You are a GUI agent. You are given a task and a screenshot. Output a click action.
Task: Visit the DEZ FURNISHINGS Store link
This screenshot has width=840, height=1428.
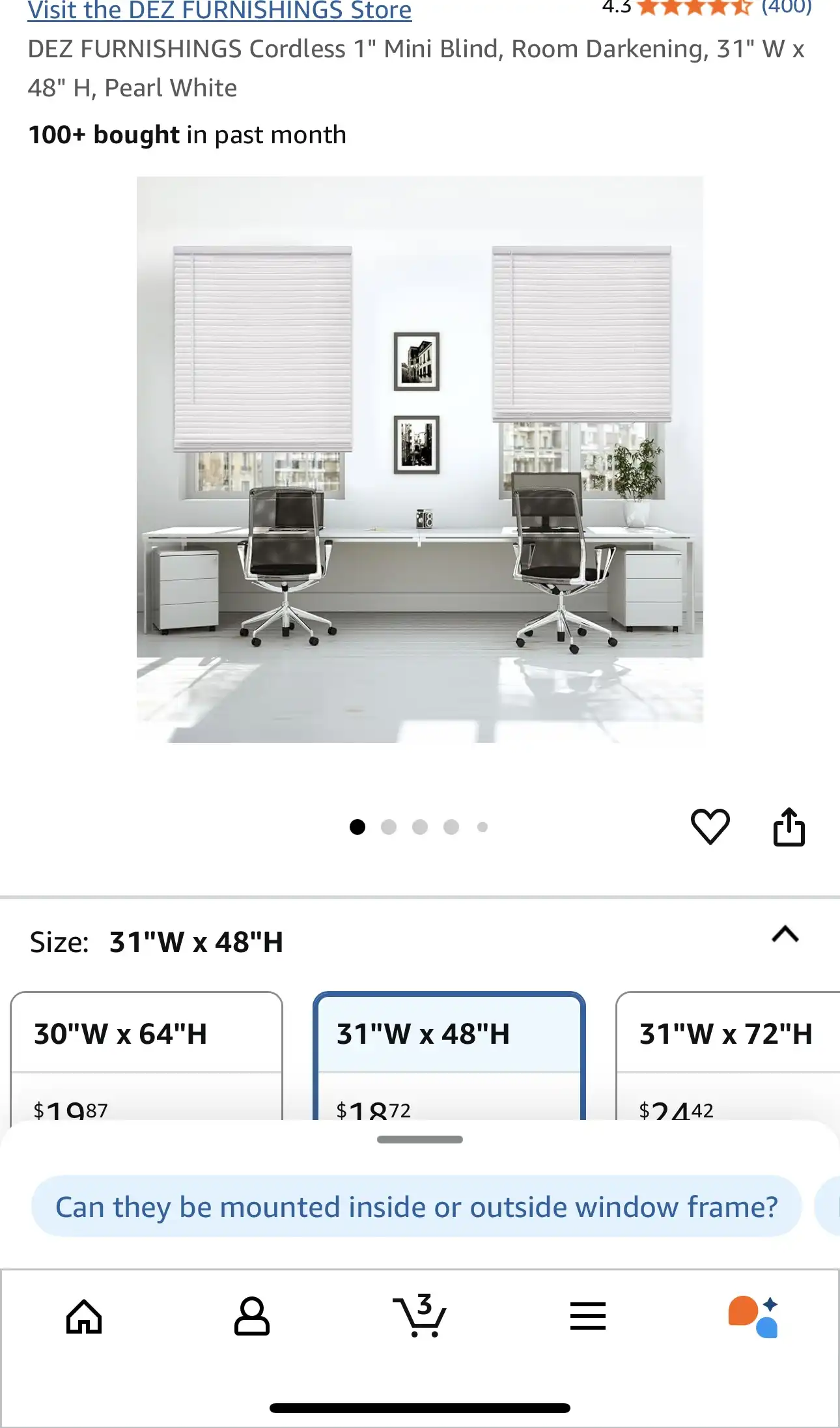click(x=219, y=10)
